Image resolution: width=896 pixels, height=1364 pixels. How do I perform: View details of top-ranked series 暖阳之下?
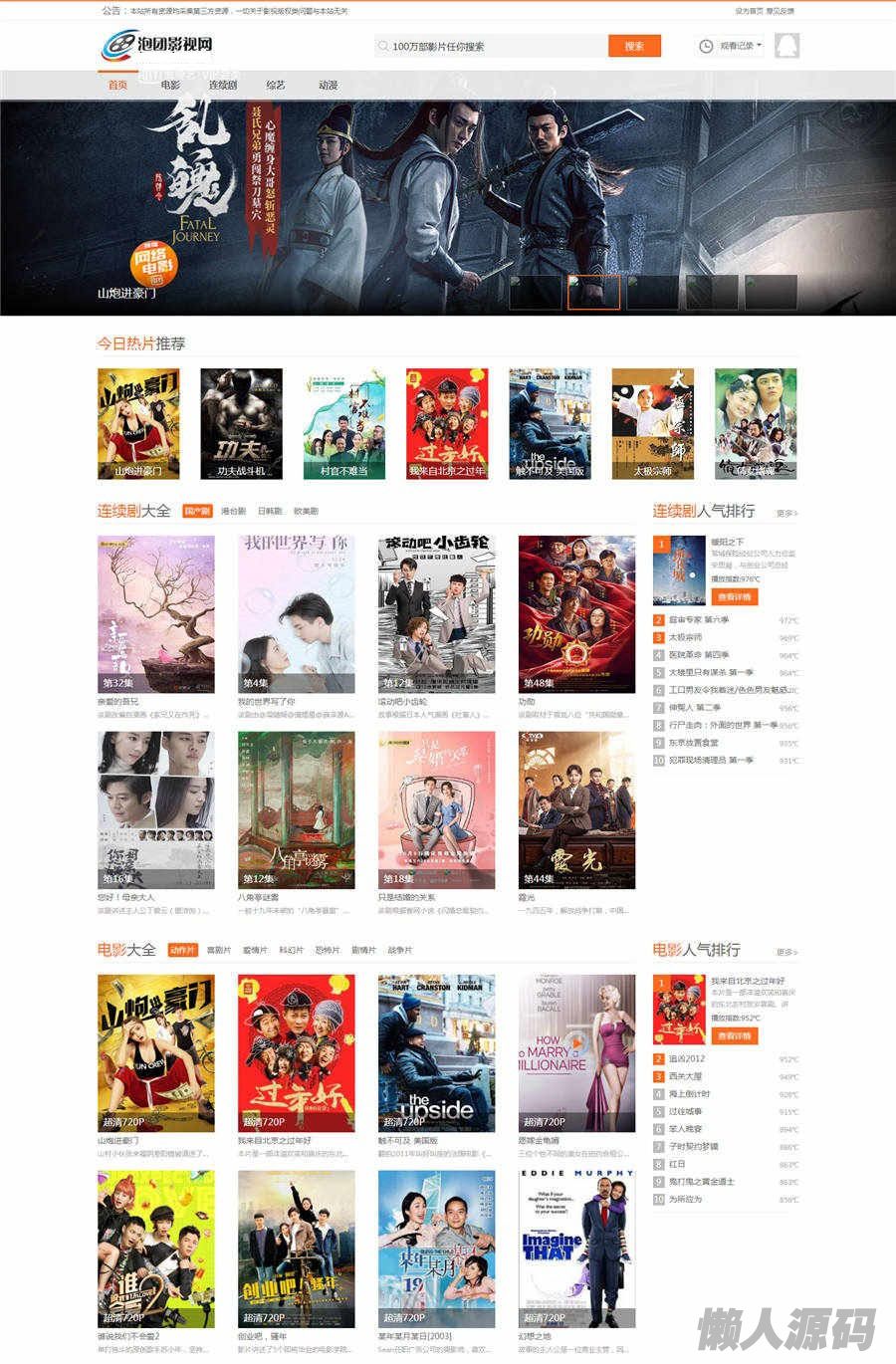(737, 597)
